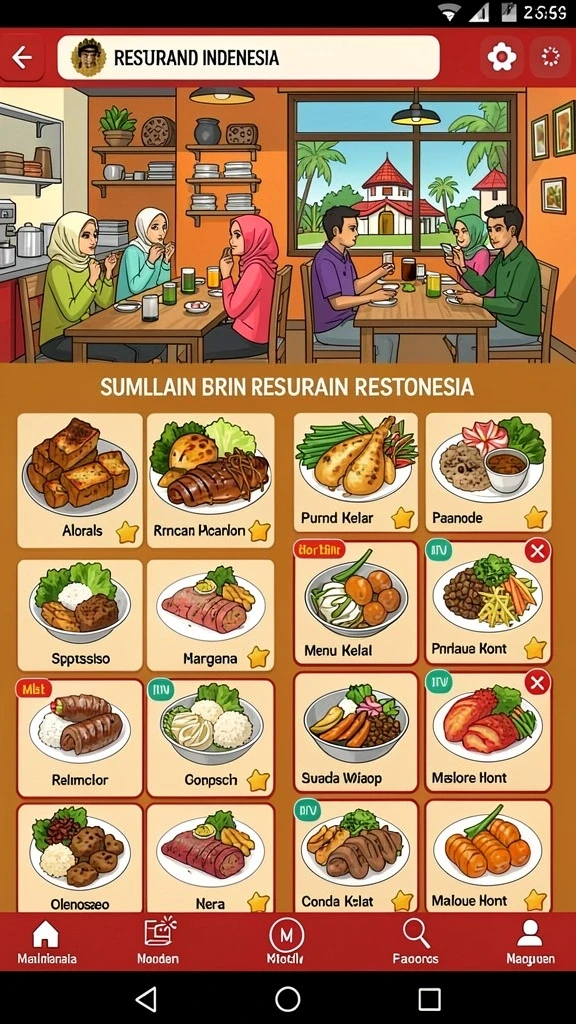Screen dimensions: 576x1024
Task: Open the Resurand Indenesia search field
Action: coord(248,57)
